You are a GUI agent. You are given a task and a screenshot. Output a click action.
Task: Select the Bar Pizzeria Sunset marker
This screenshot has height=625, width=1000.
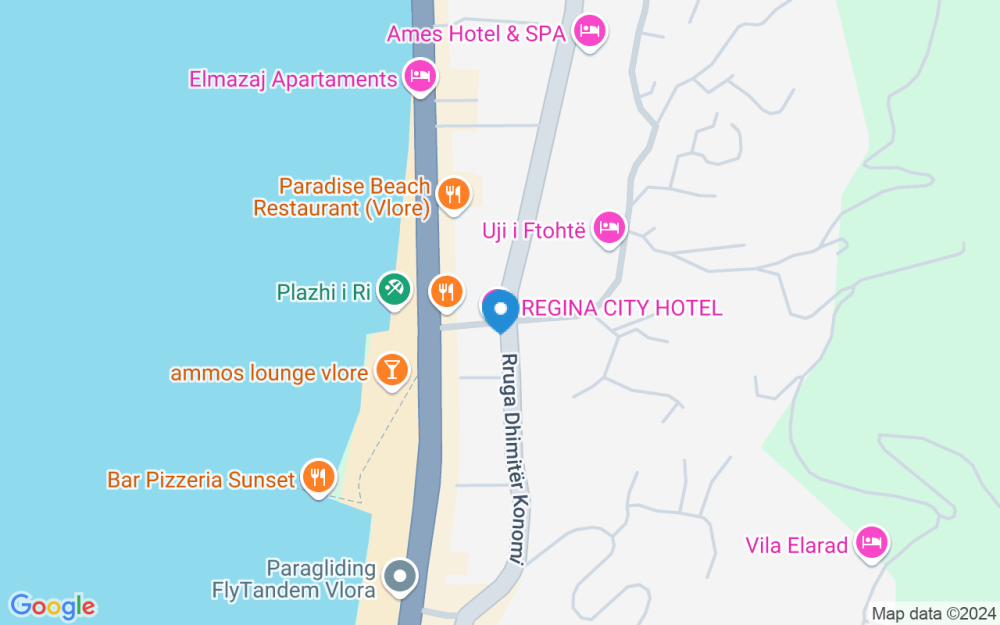[x=320, y=476]
